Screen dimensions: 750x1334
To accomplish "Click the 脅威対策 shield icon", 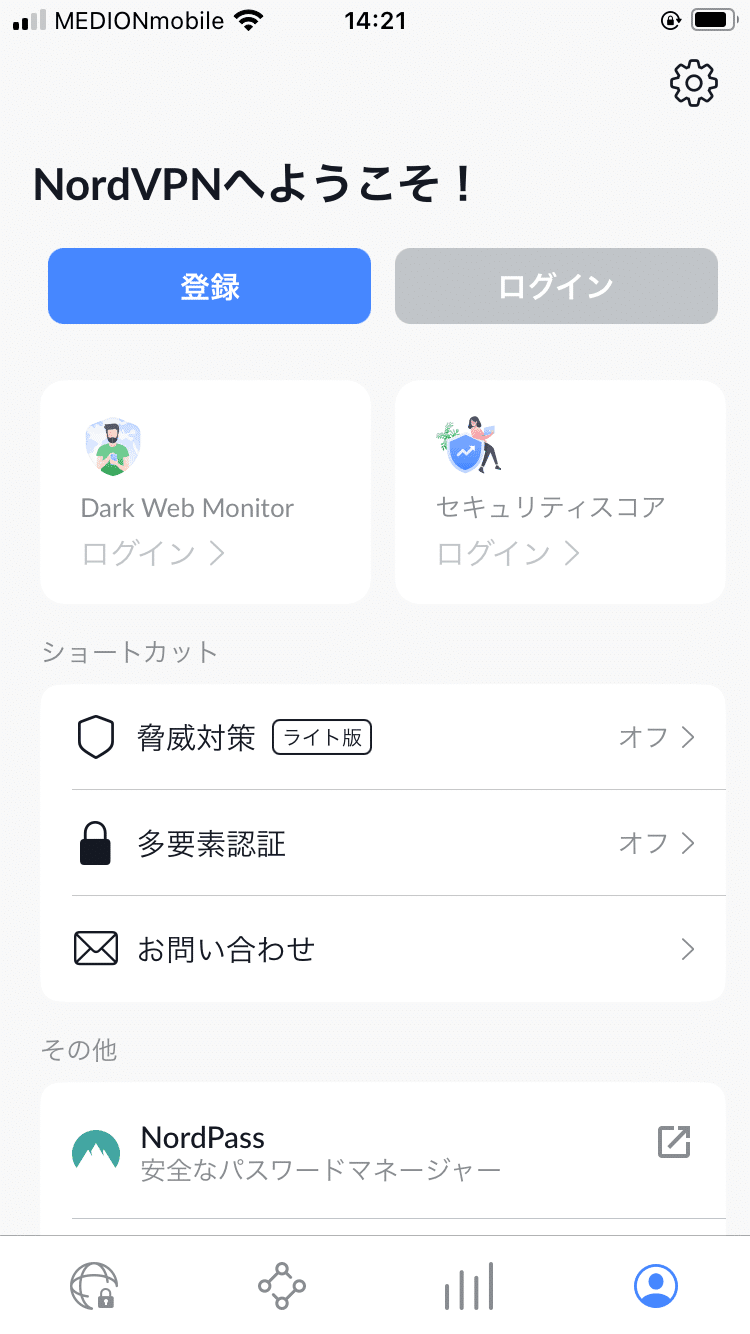I will pyautogui.click(x=96, y=737).
